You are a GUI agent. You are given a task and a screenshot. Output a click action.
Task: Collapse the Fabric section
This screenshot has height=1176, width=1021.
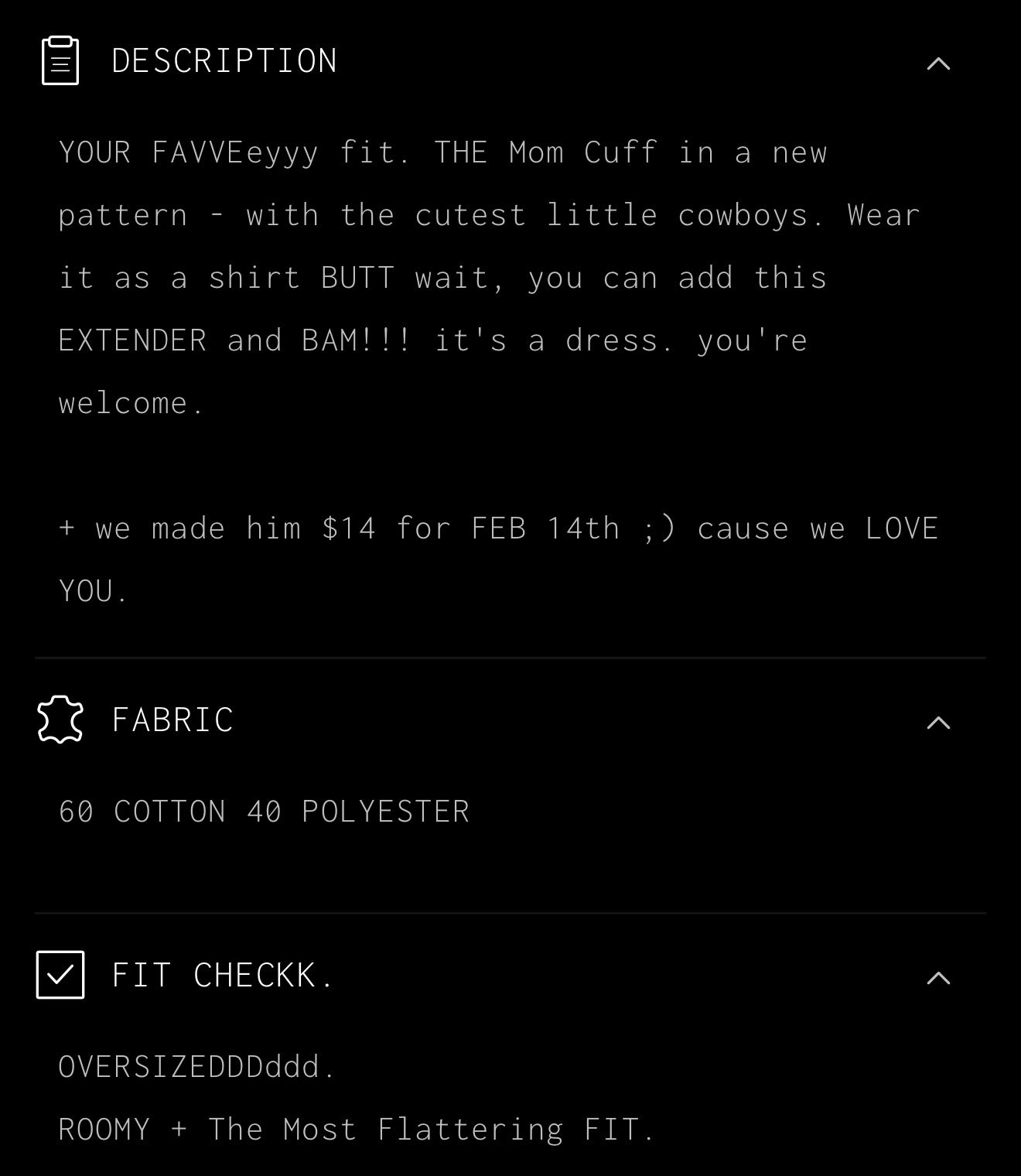tap(937, 723)
